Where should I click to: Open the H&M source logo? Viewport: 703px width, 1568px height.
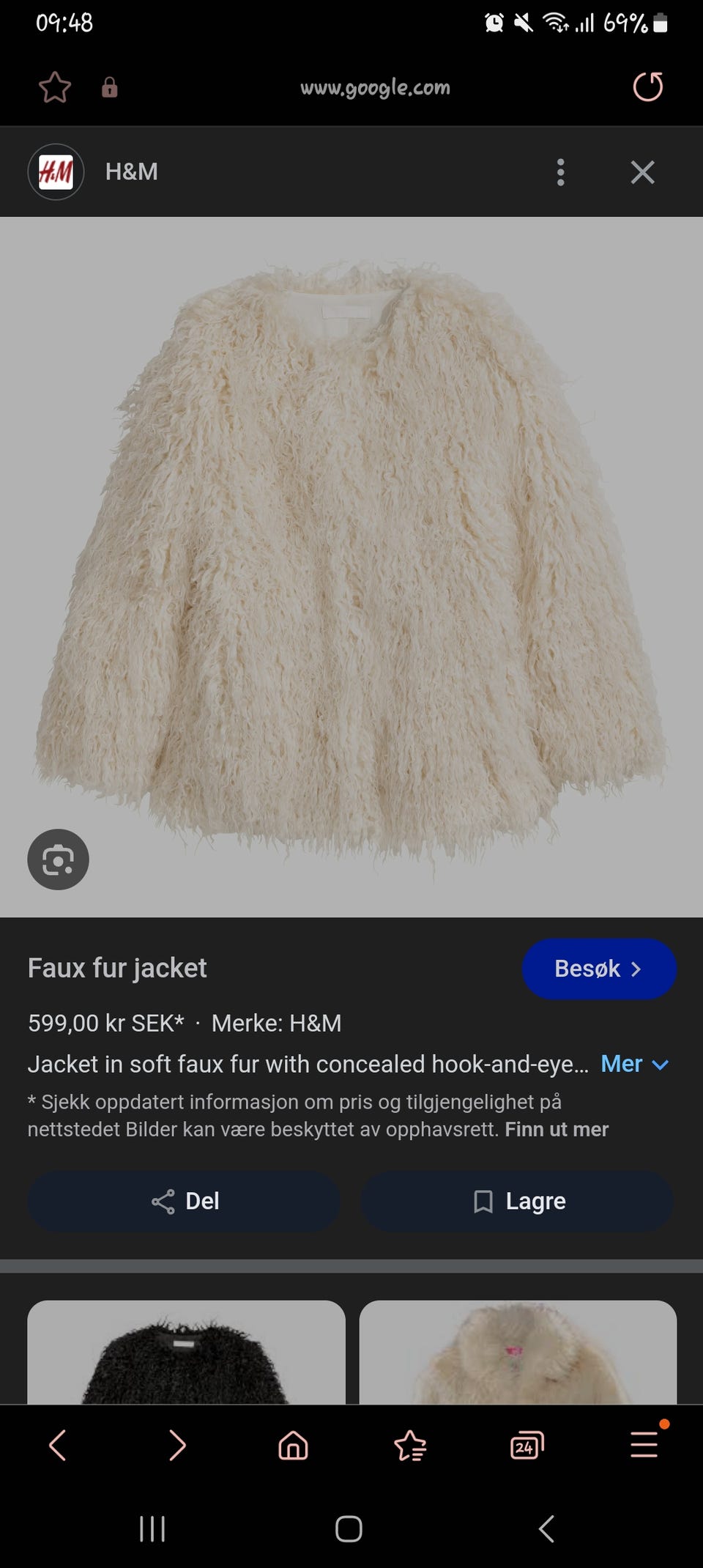pos(56,172)
